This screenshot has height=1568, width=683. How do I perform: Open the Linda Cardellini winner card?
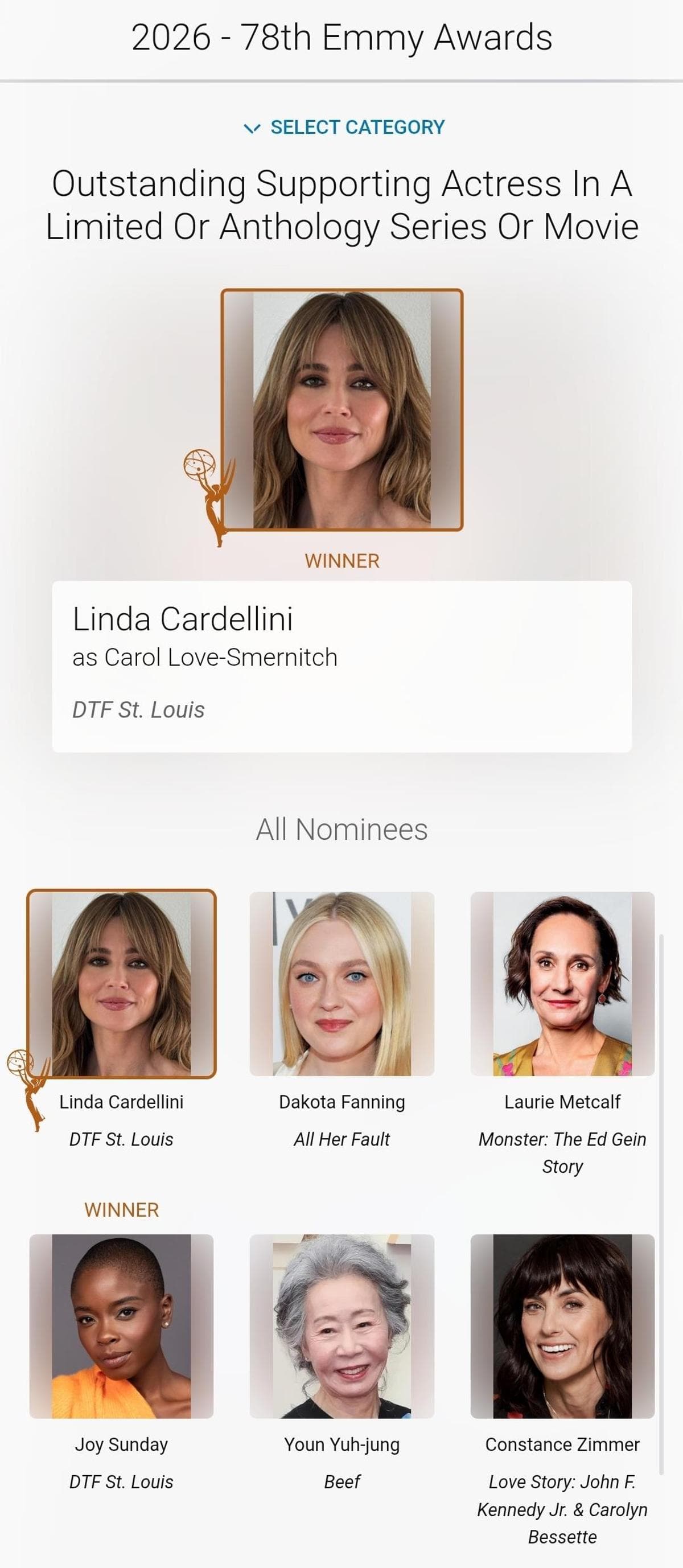[x=341, y=667]
